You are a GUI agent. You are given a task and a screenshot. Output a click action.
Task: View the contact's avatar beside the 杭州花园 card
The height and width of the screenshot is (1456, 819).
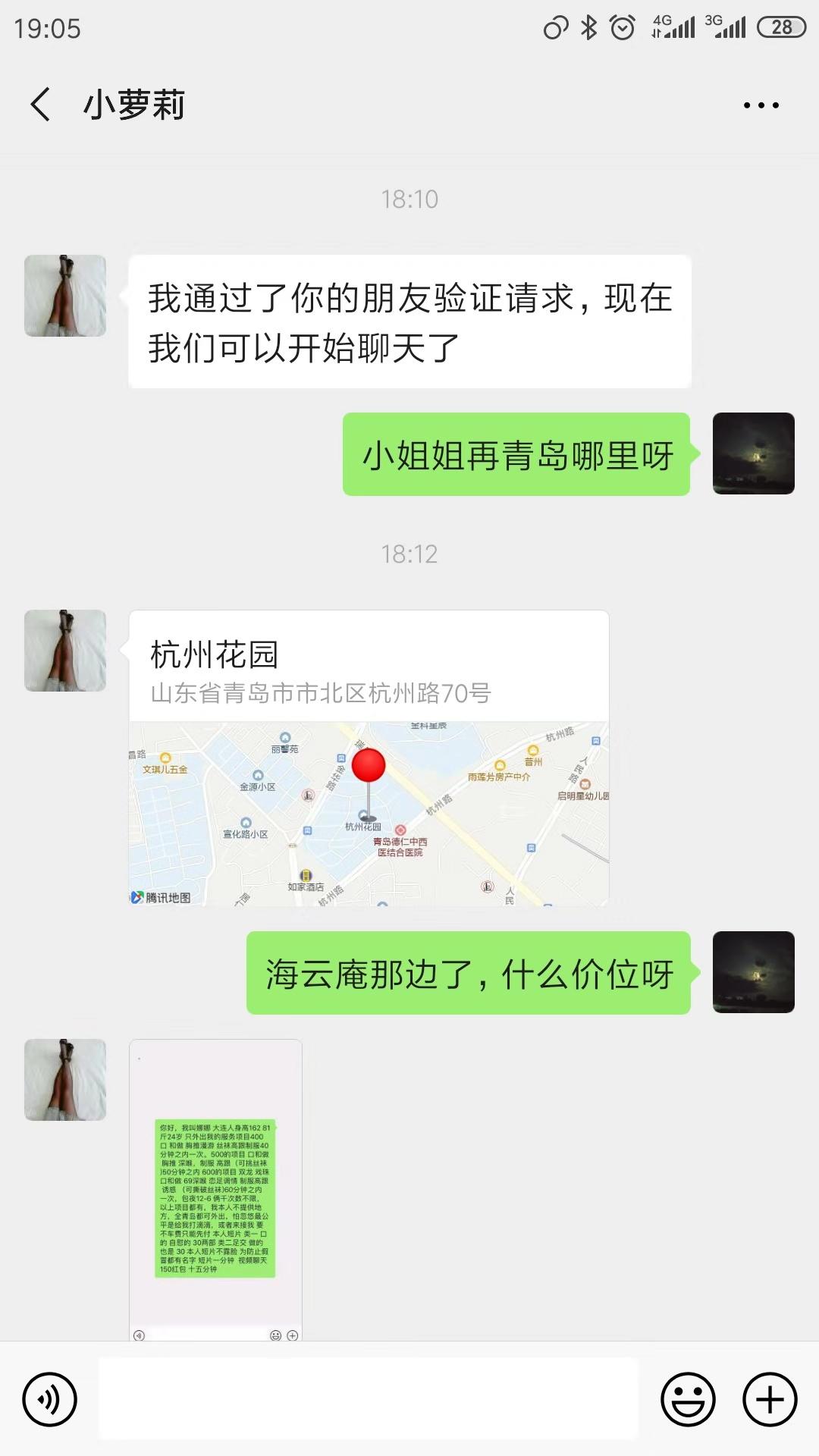pos(65,651)
